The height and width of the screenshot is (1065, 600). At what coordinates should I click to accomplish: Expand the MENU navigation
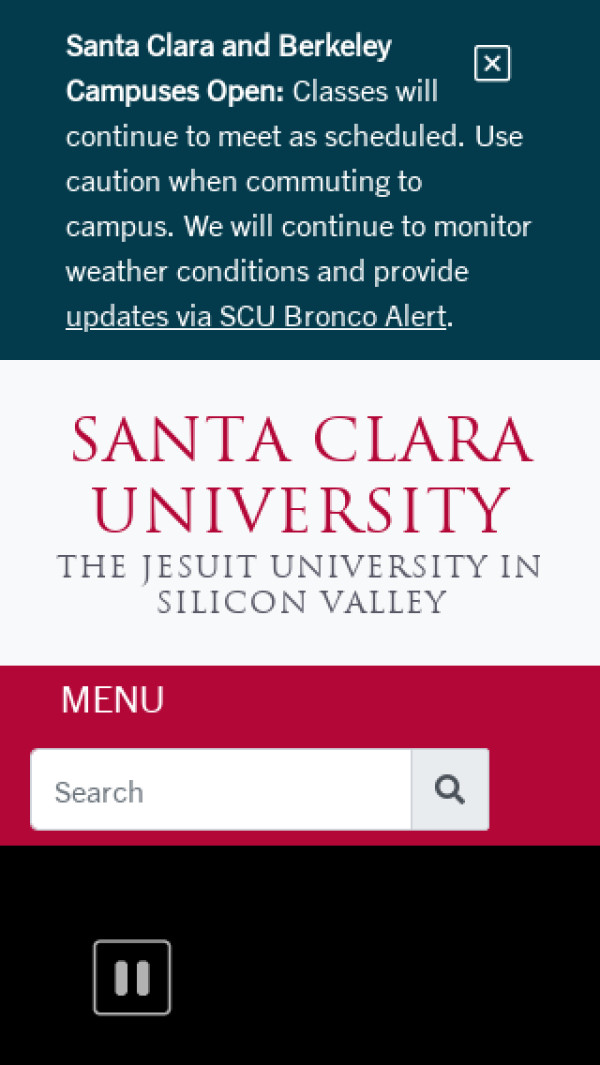(x=113, y=700)
